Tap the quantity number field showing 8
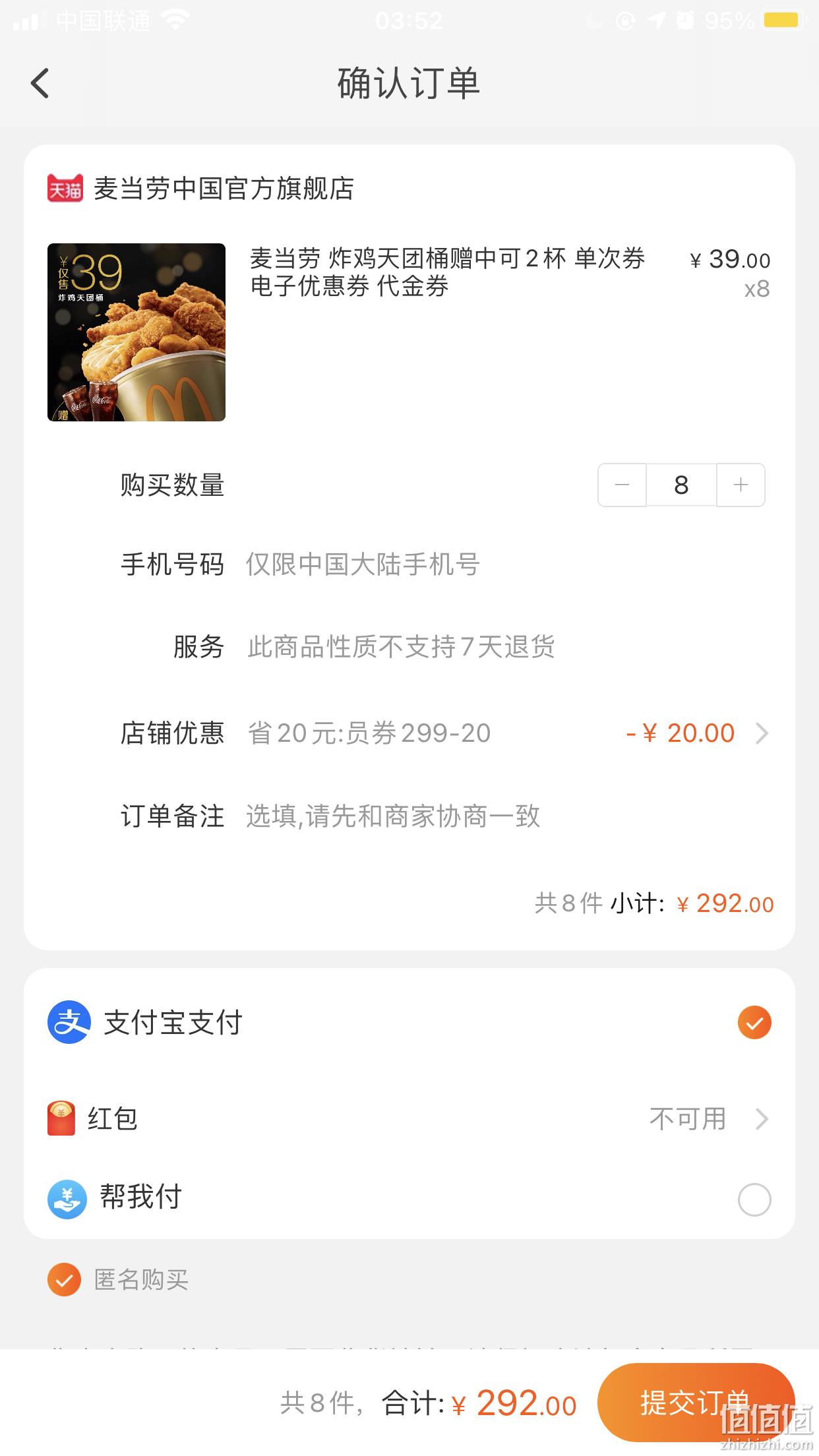 pos(681,485)
